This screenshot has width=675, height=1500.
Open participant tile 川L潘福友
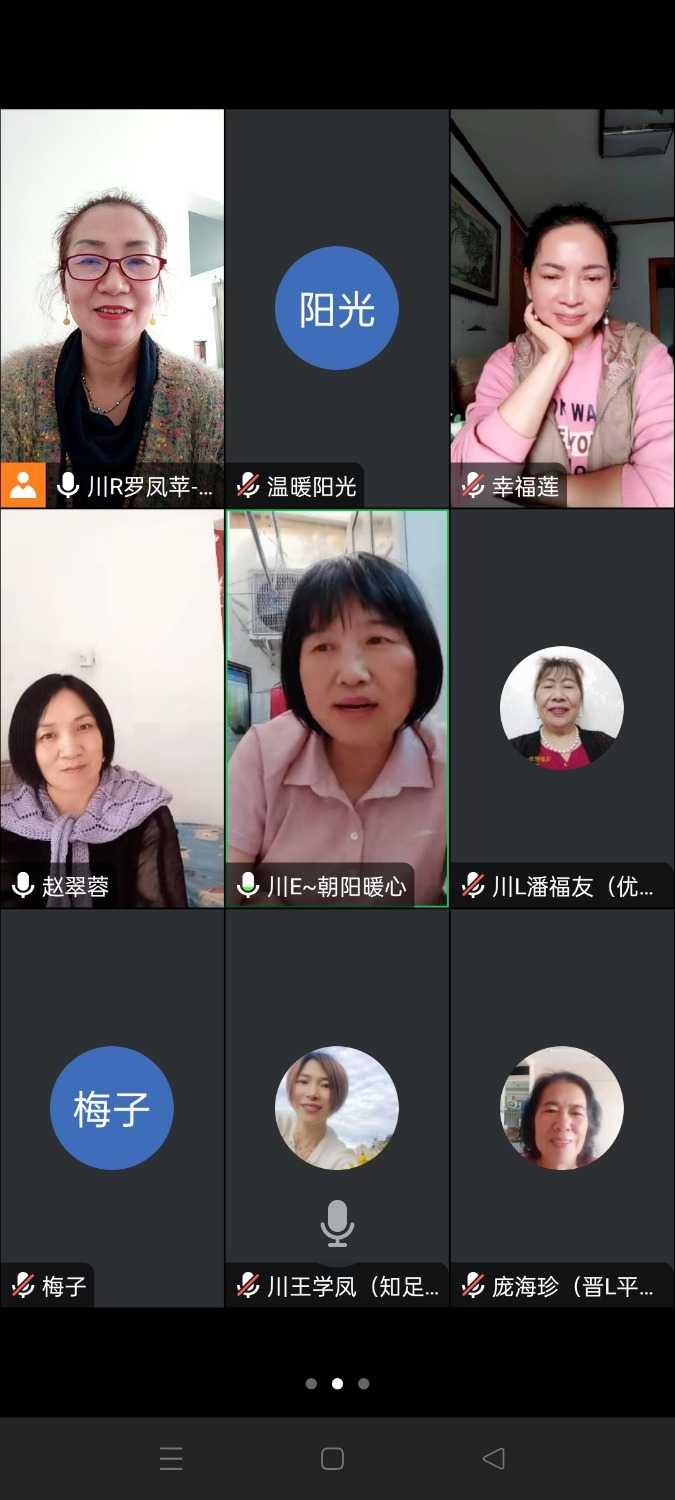click(x=562, y=708)
